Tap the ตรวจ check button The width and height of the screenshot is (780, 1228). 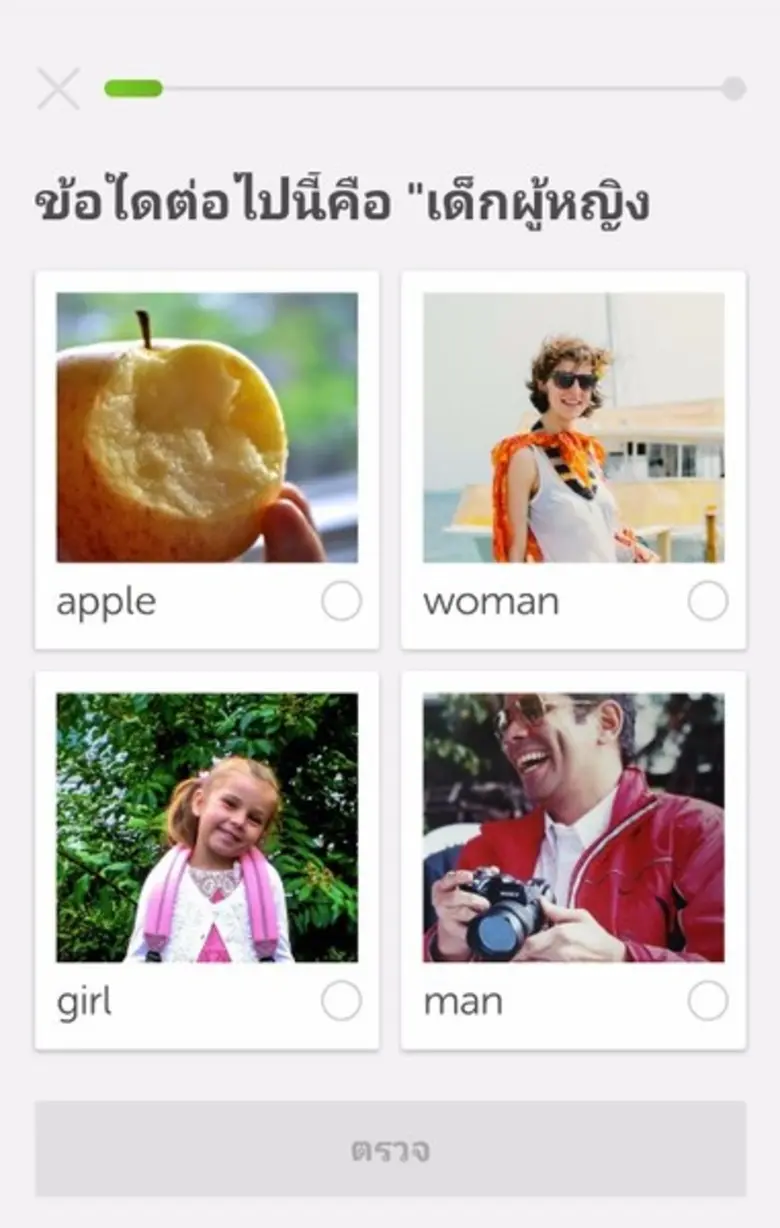[x=390, y=1149]
